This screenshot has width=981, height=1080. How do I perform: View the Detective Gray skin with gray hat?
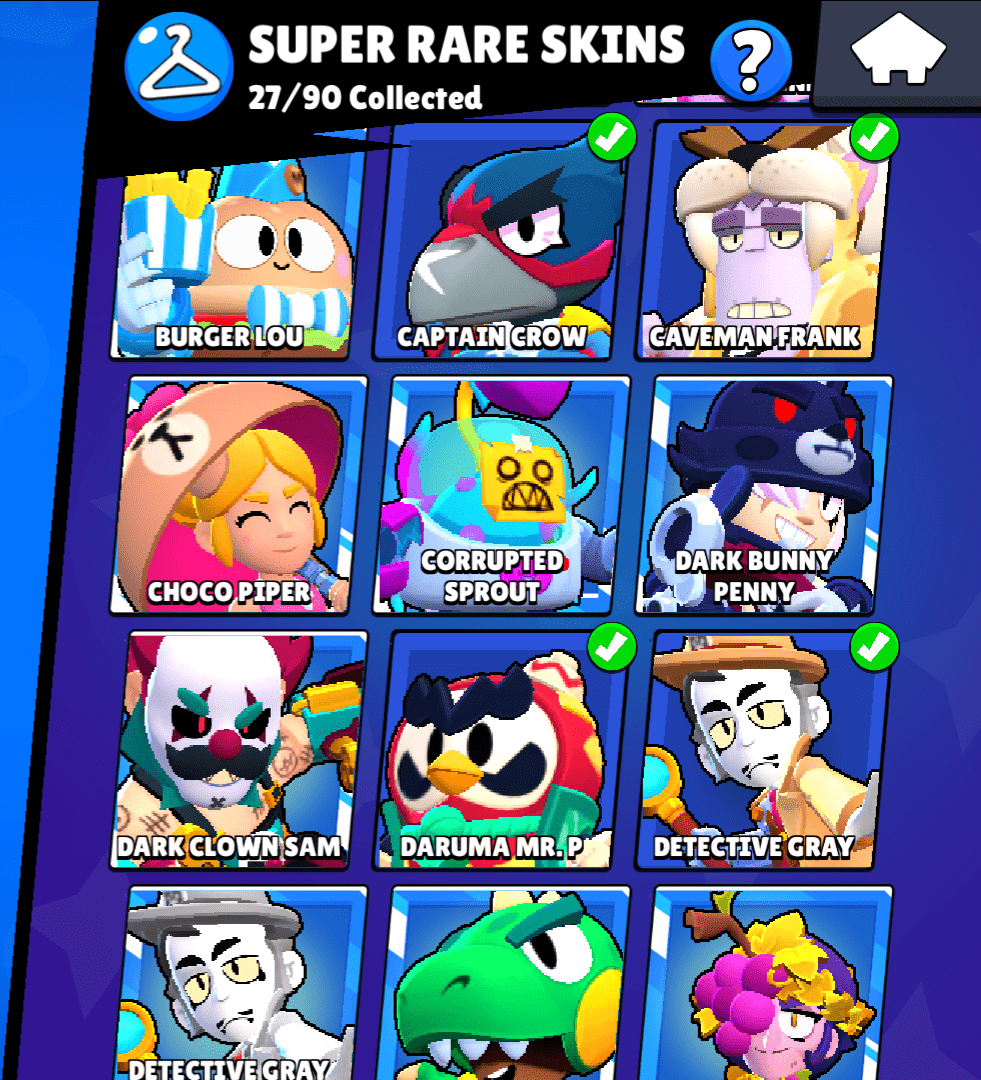point(238,985)
